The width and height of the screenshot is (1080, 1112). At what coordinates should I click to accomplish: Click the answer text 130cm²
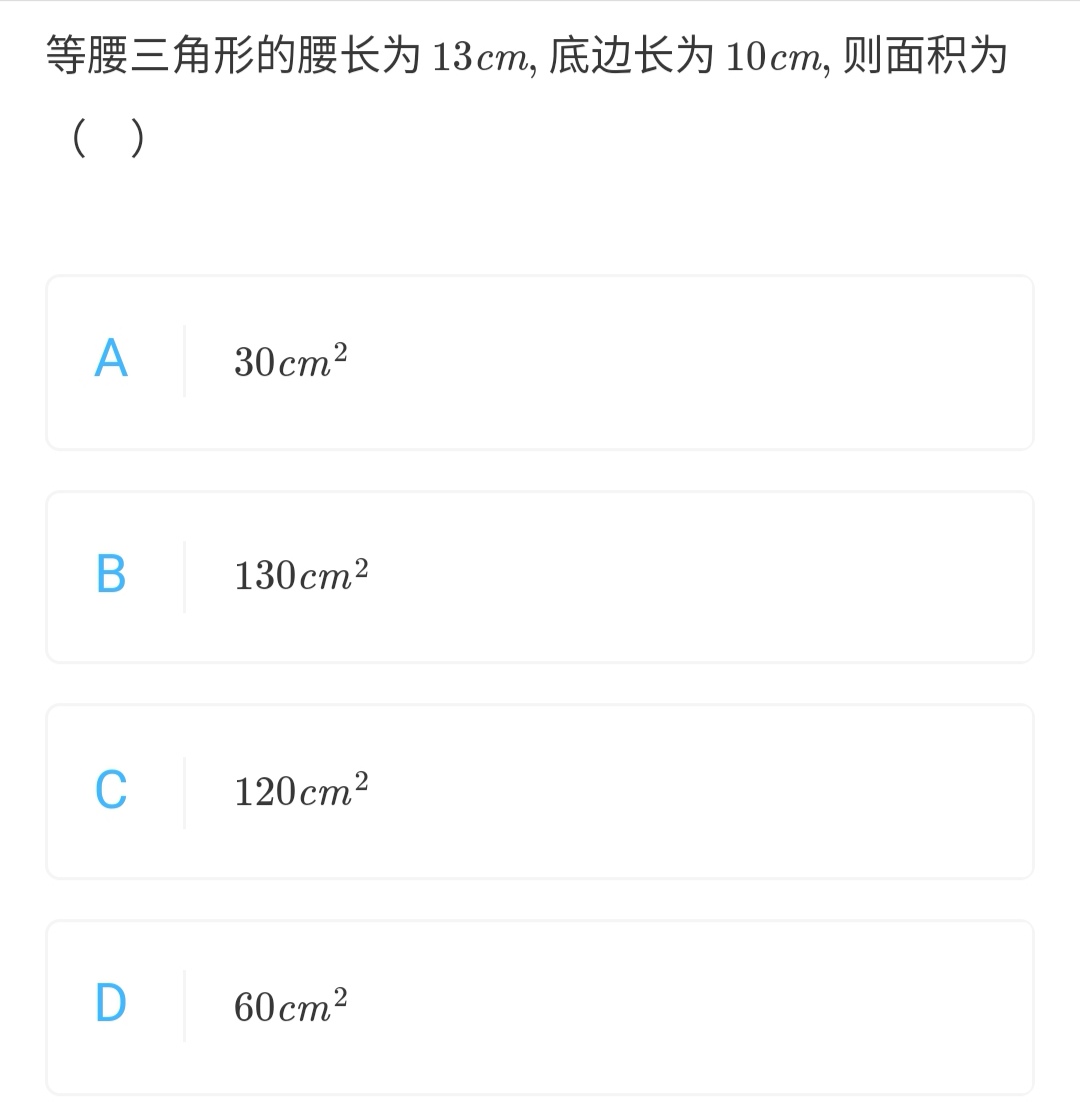coord(300,575)
